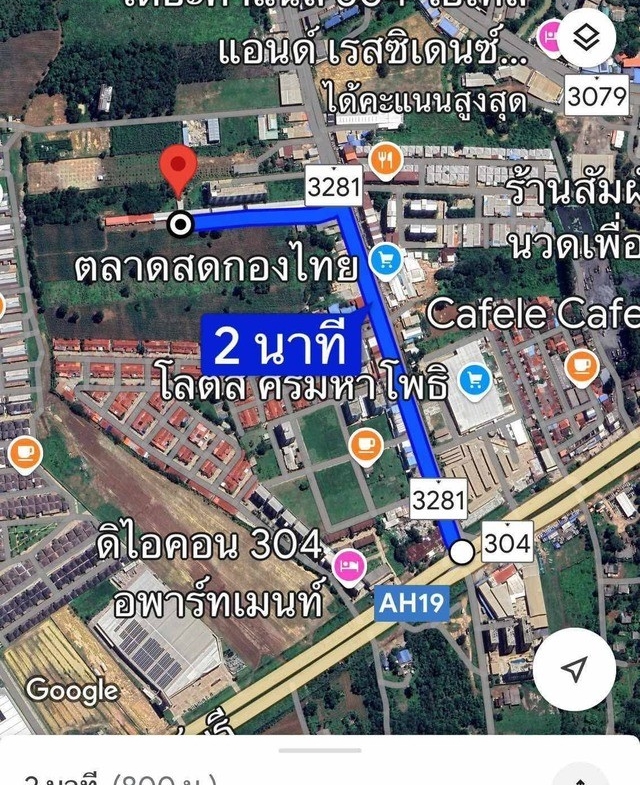Viewport: 640px width, 785px height.
Task: Open the Cafele Cafe coffee marker
Action: 580,366
